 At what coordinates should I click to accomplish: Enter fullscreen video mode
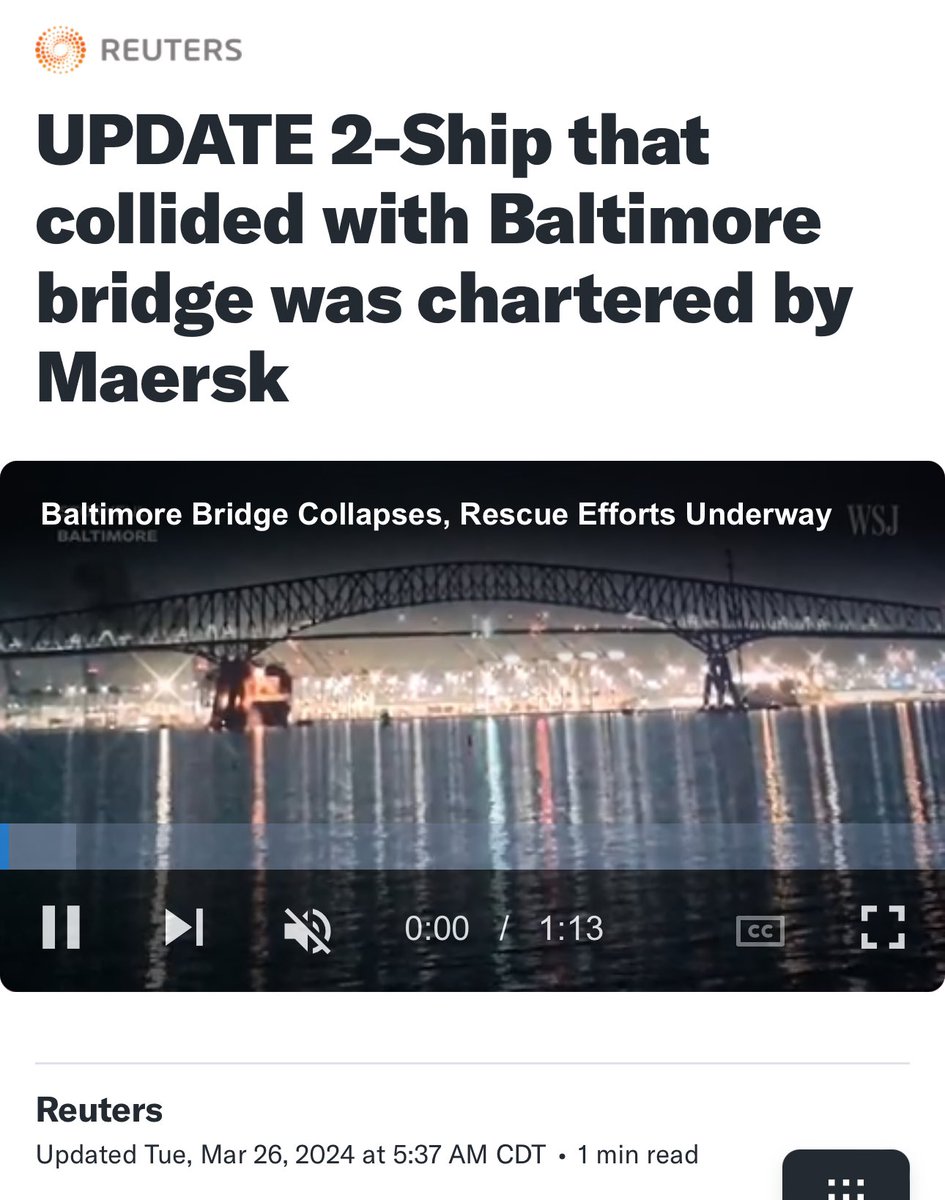[x=882, y=928]
